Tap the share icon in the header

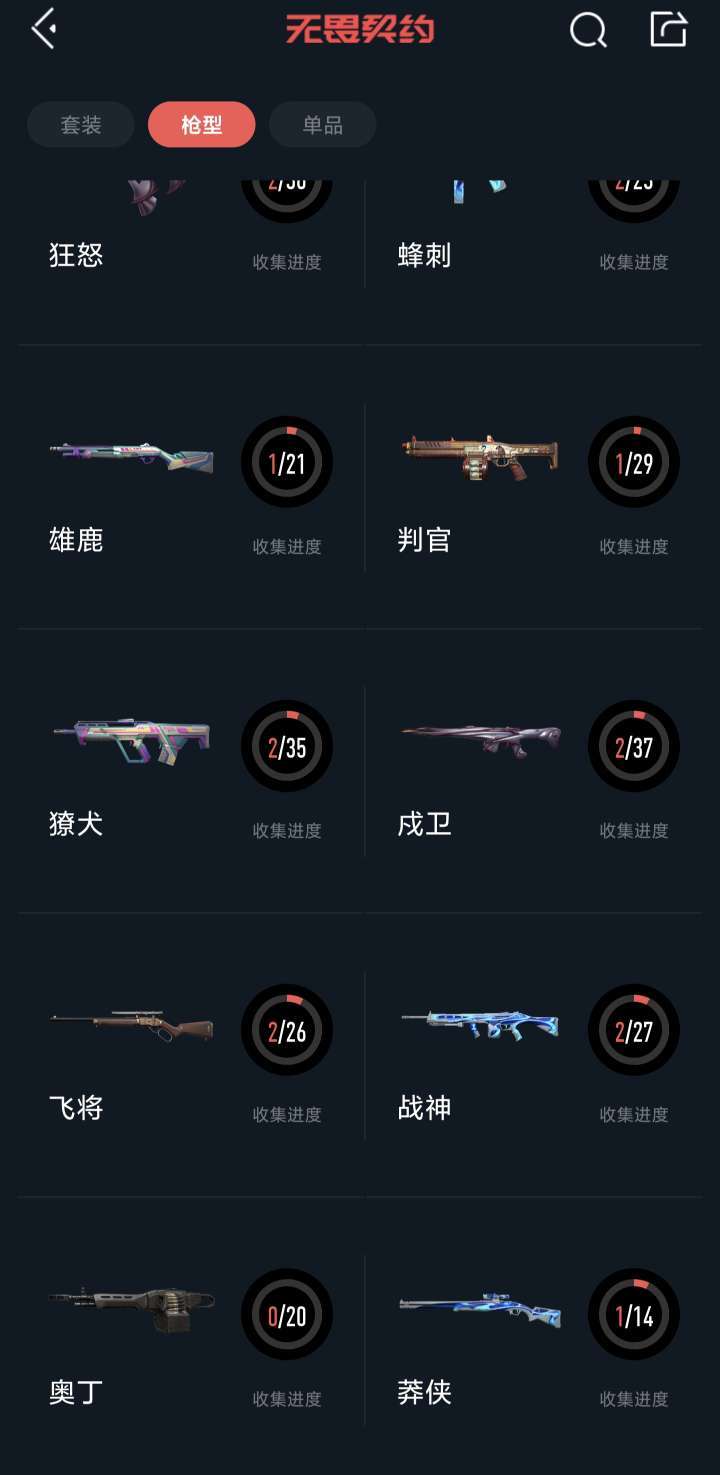668,29
